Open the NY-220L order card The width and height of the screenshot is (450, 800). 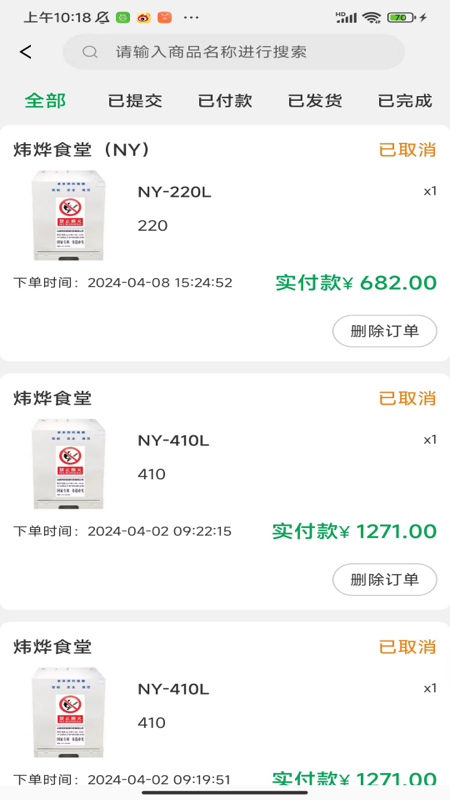pyautogui.click(x=225, y=243)
